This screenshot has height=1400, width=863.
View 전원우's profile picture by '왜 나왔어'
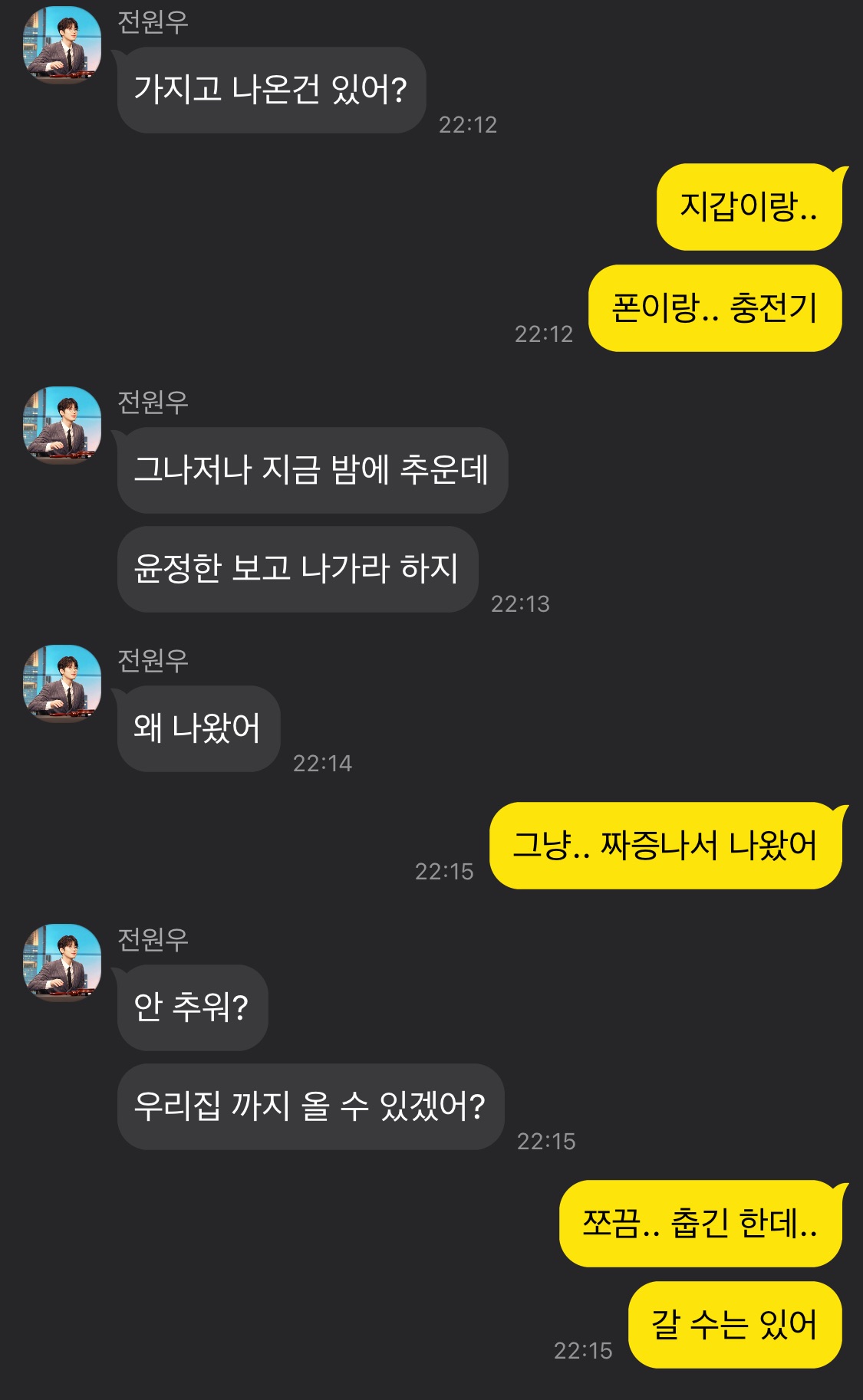62,683
